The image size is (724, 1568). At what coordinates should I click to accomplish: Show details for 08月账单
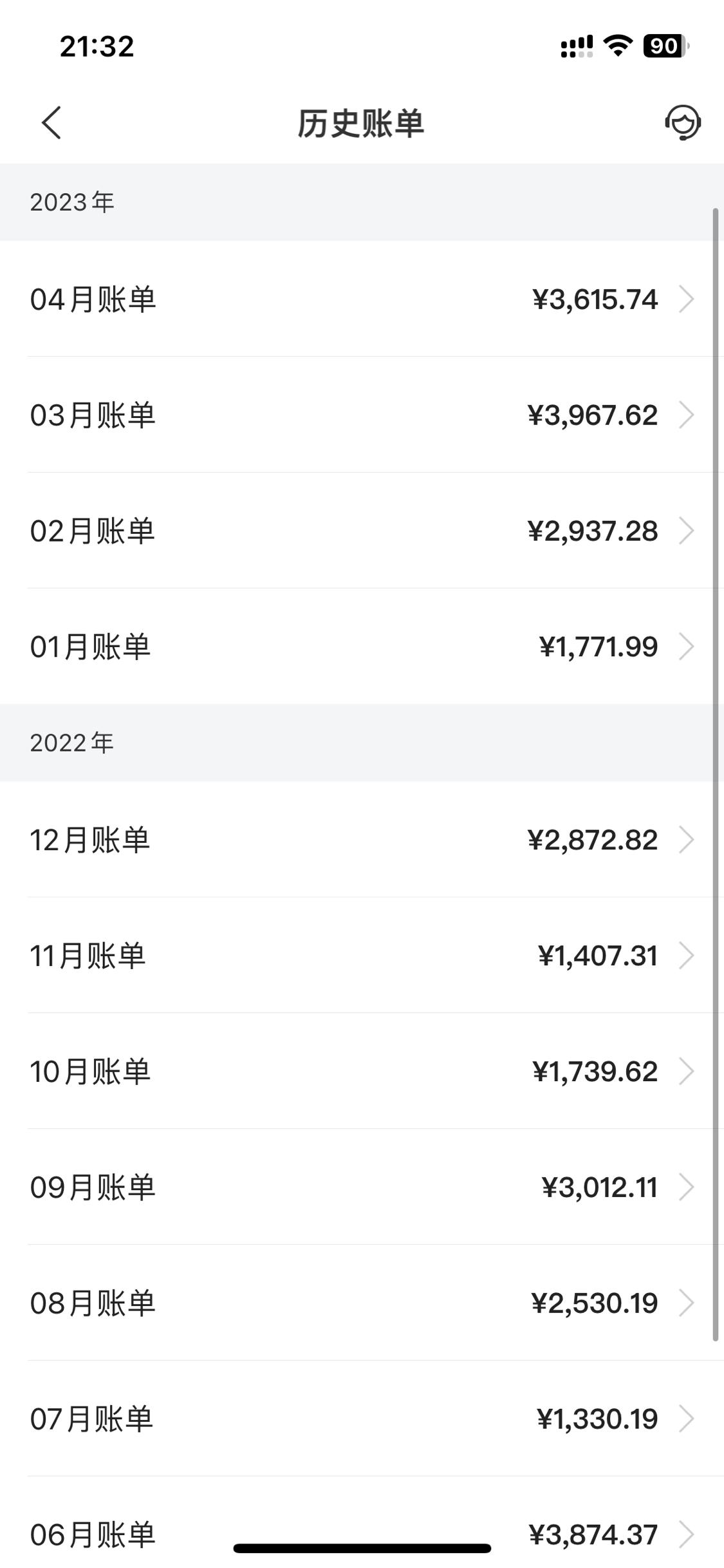[x=362, y=1303]
